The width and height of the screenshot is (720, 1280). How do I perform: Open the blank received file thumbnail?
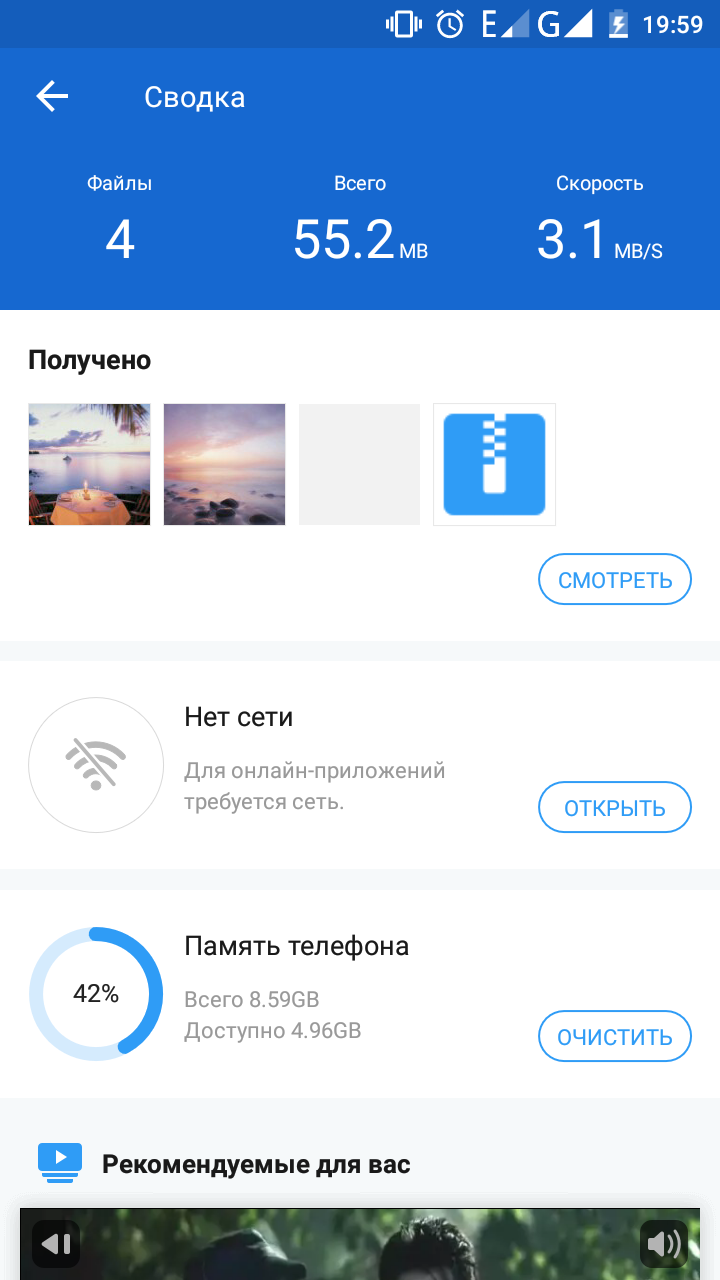[x=359, y=464]
